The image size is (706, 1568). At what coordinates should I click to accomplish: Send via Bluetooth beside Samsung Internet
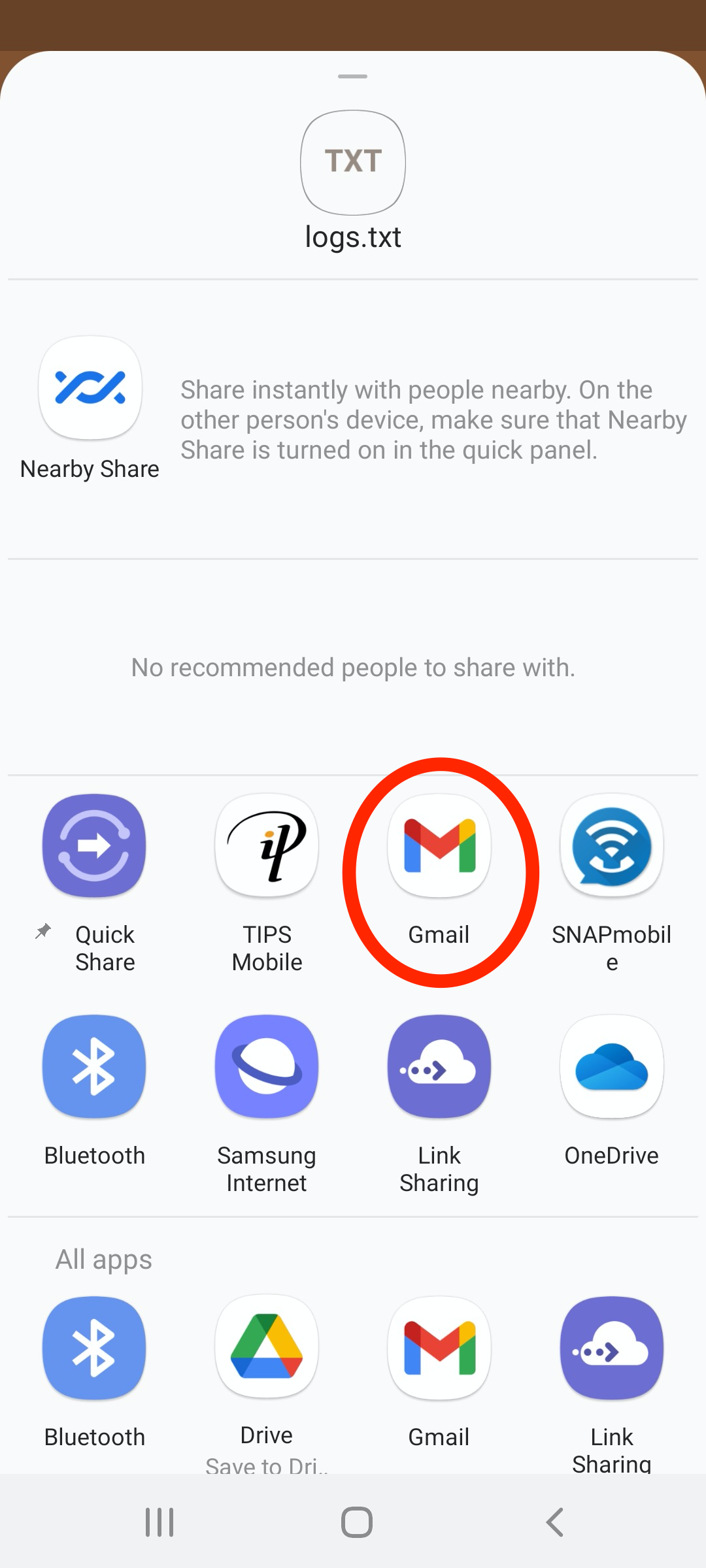[94, 1067]
